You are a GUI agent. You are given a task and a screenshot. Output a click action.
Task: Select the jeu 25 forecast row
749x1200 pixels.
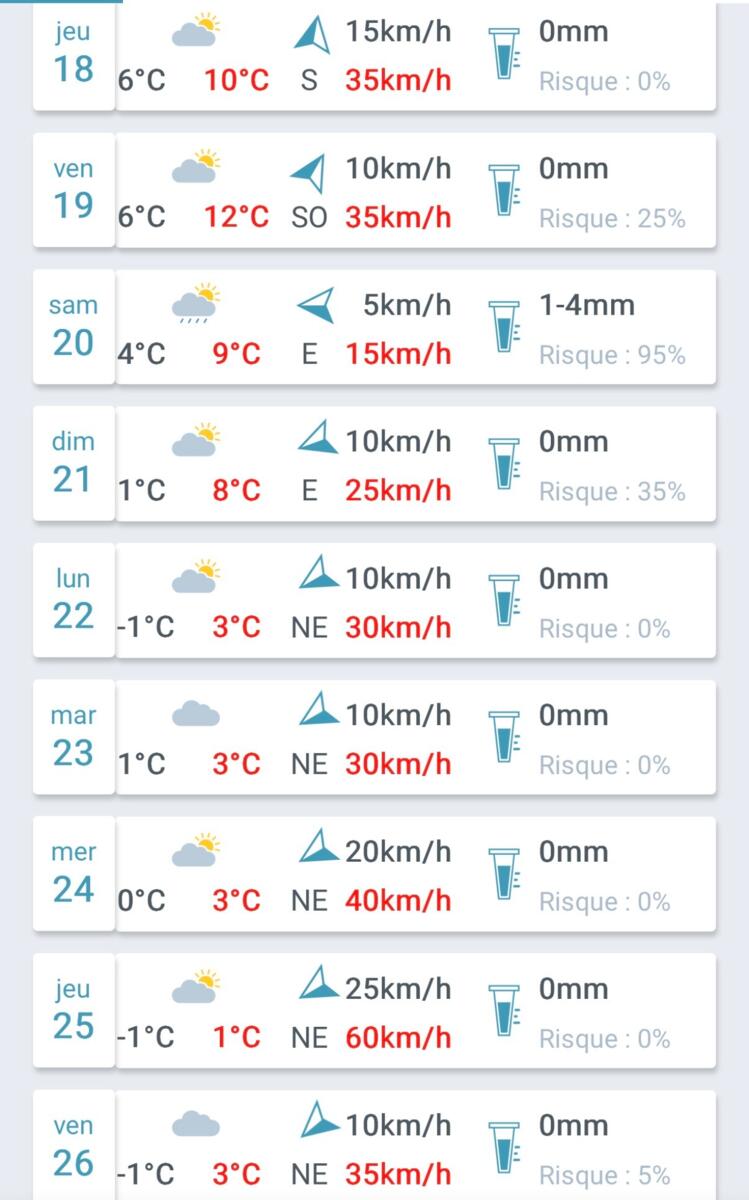click(x=374, y=1013)
